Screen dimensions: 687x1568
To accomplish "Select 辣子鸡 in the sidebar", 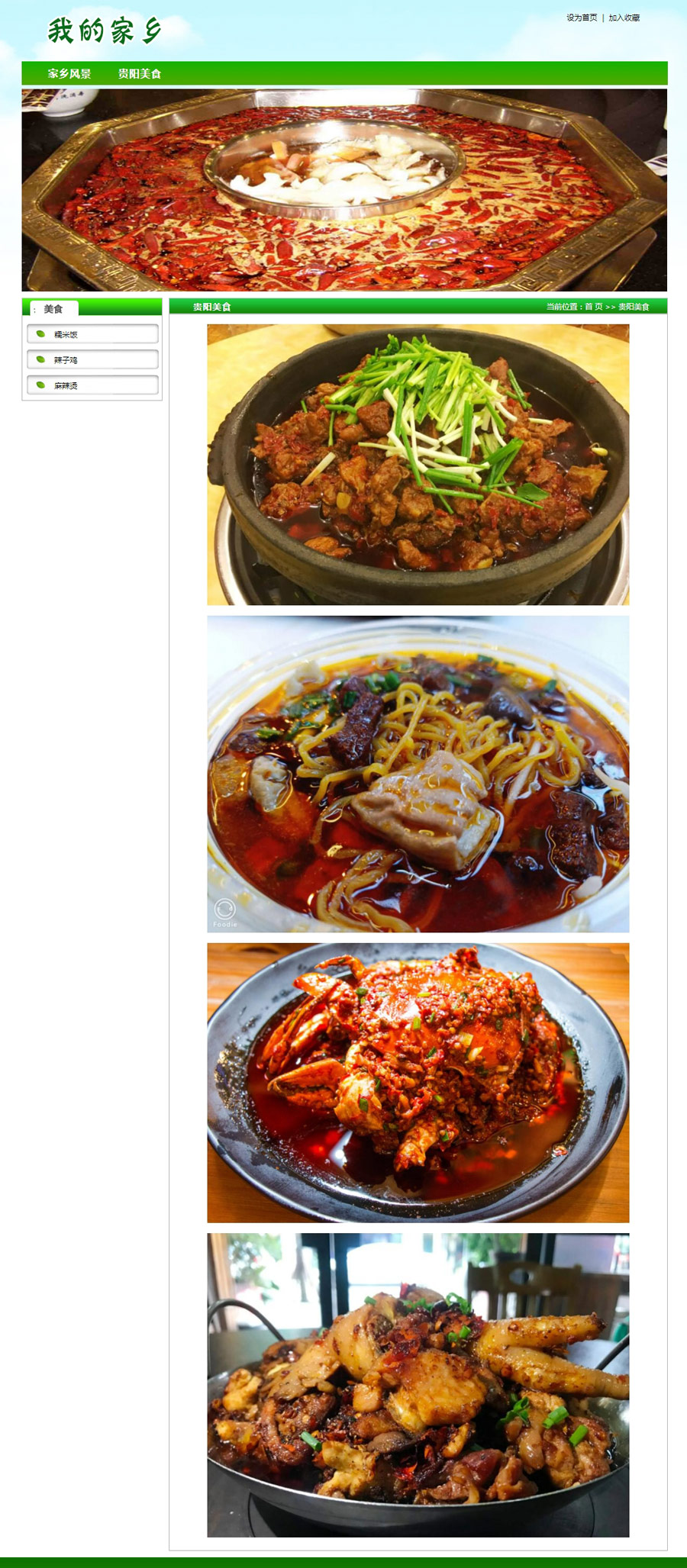I will tap(92, 359).
